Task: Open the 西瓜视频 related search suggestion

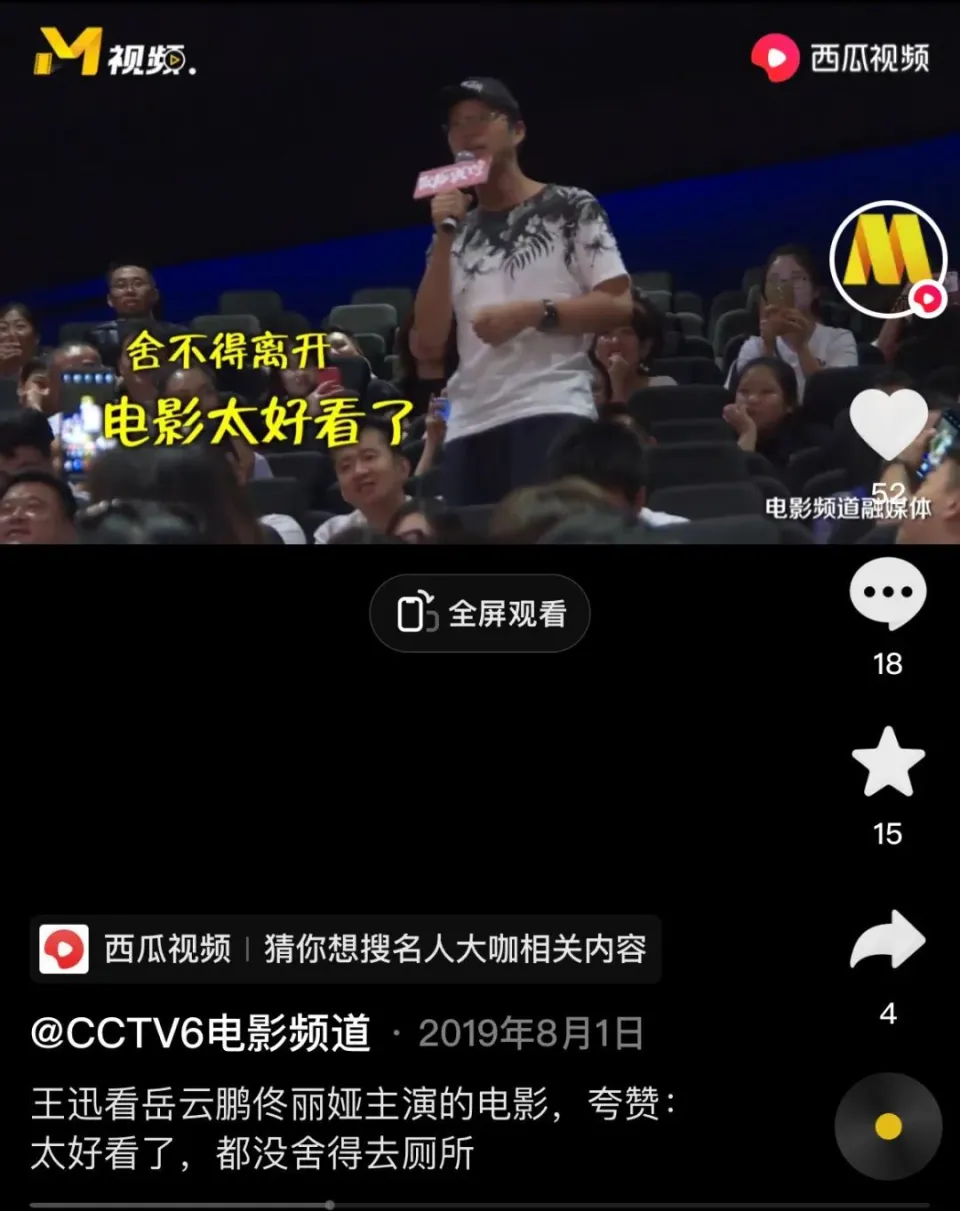Action: pyautogui.click(x=345, y=948)
